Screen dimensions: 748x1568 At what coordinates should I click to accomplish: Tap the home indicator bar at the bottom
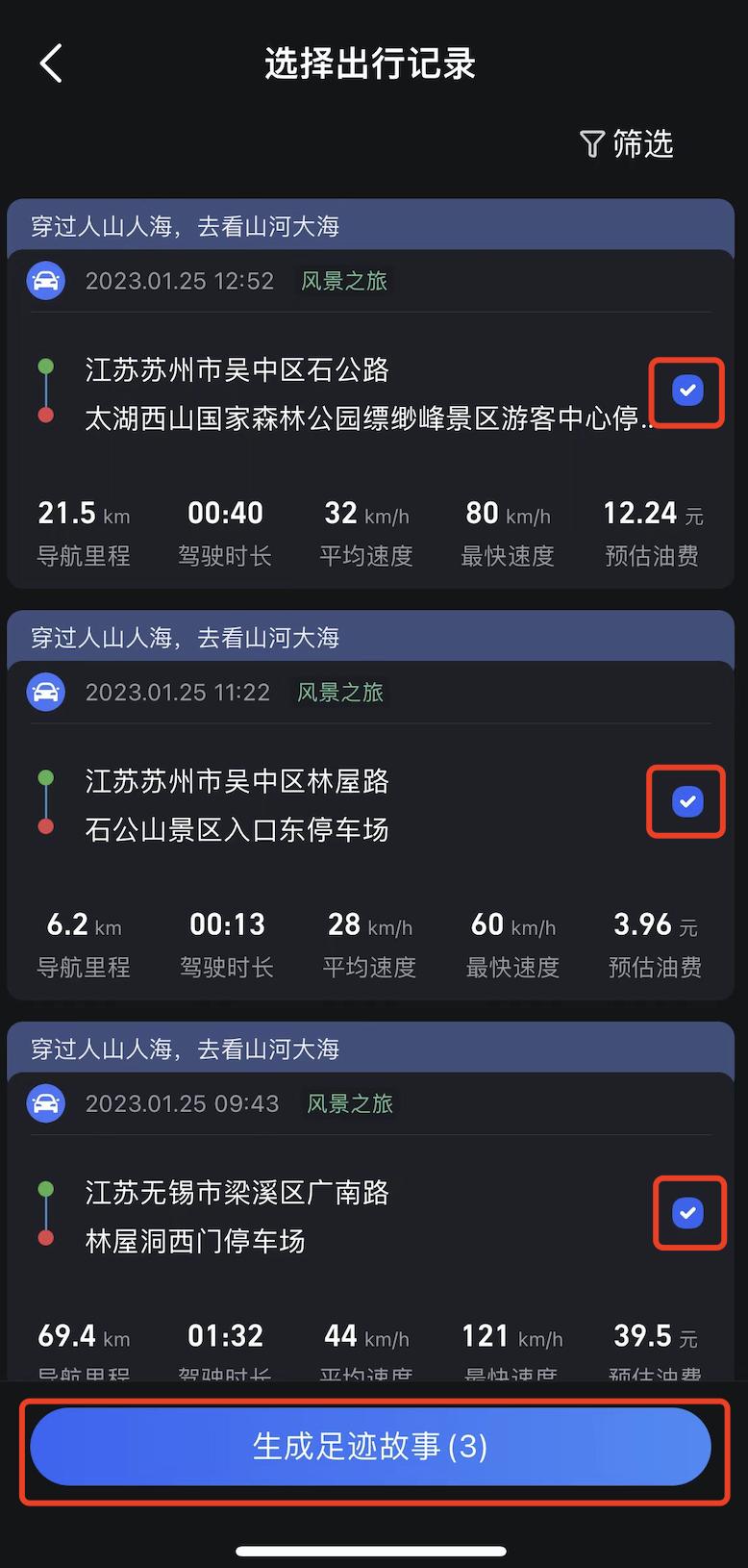click(374, 1548)
